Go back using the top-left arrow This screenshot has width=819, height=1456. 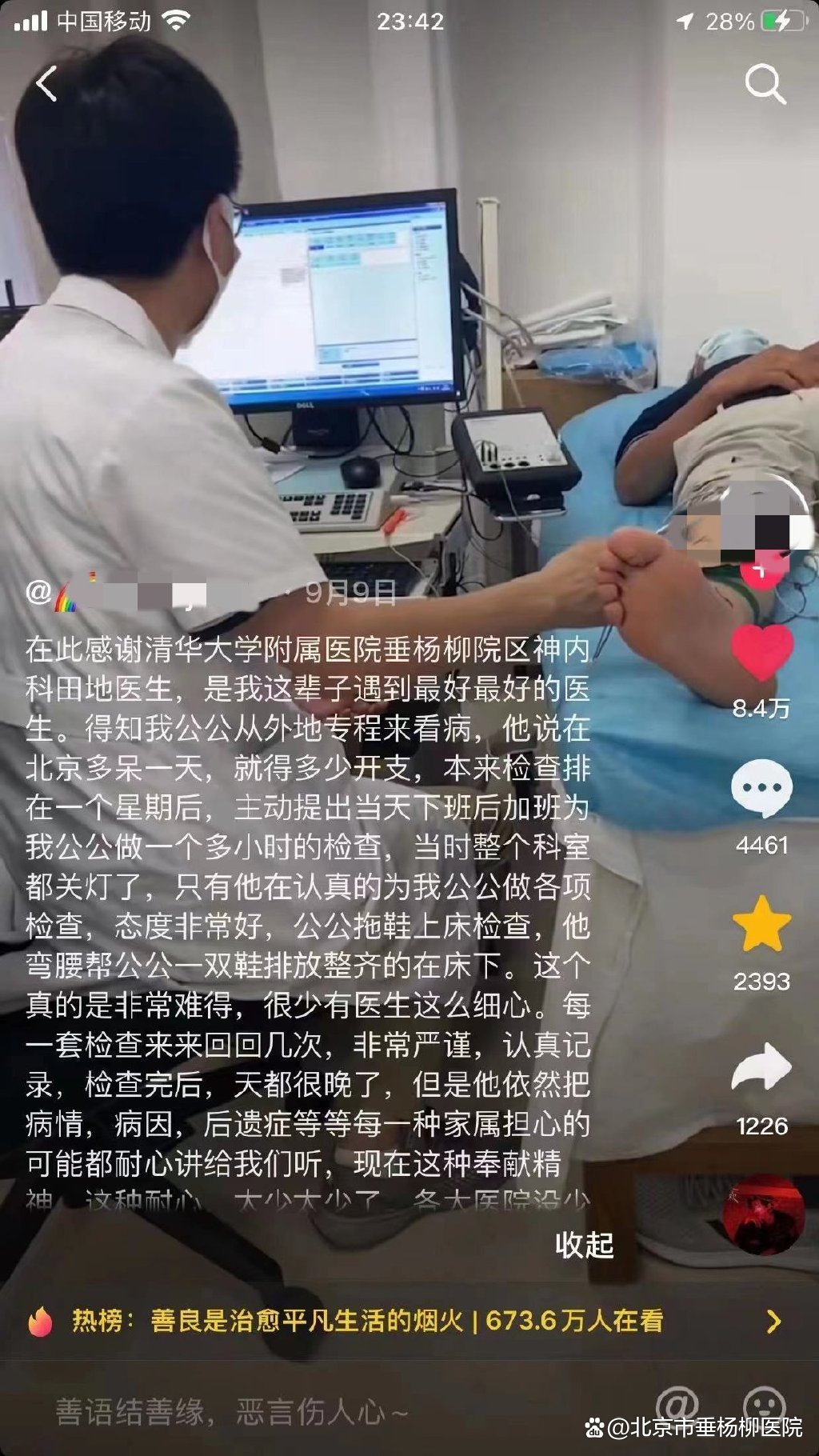46,84
